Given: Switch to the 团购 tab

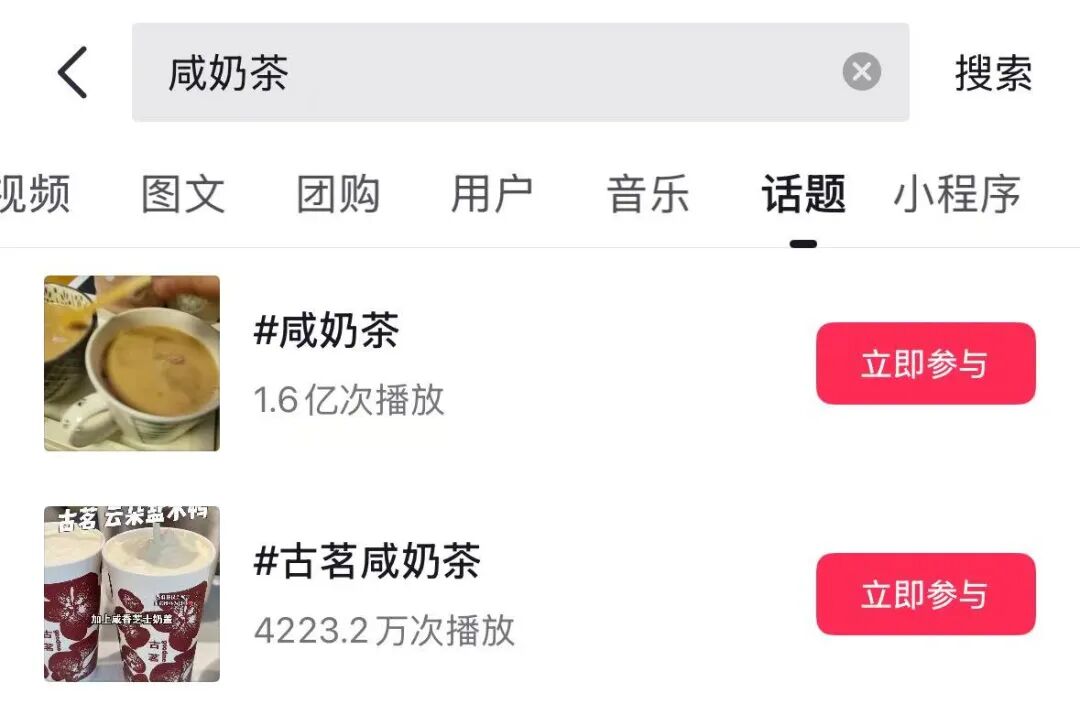Looking at the screenshot, I should click(338, 194).
